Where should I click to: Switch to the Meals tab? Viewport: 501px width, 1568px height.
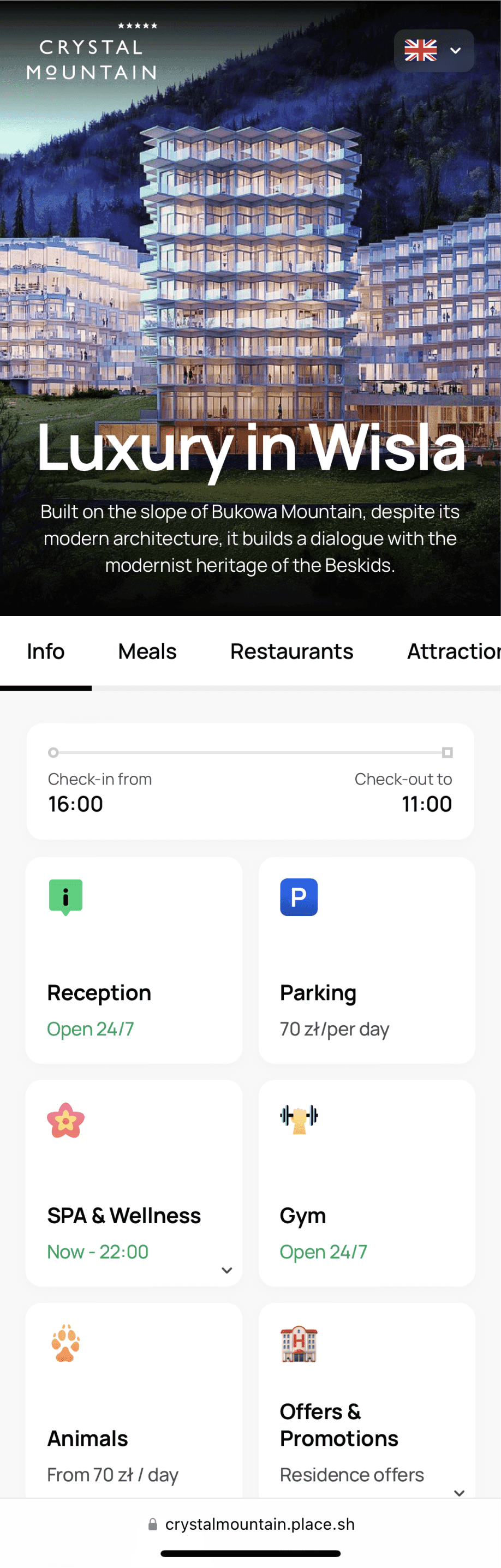147,651
